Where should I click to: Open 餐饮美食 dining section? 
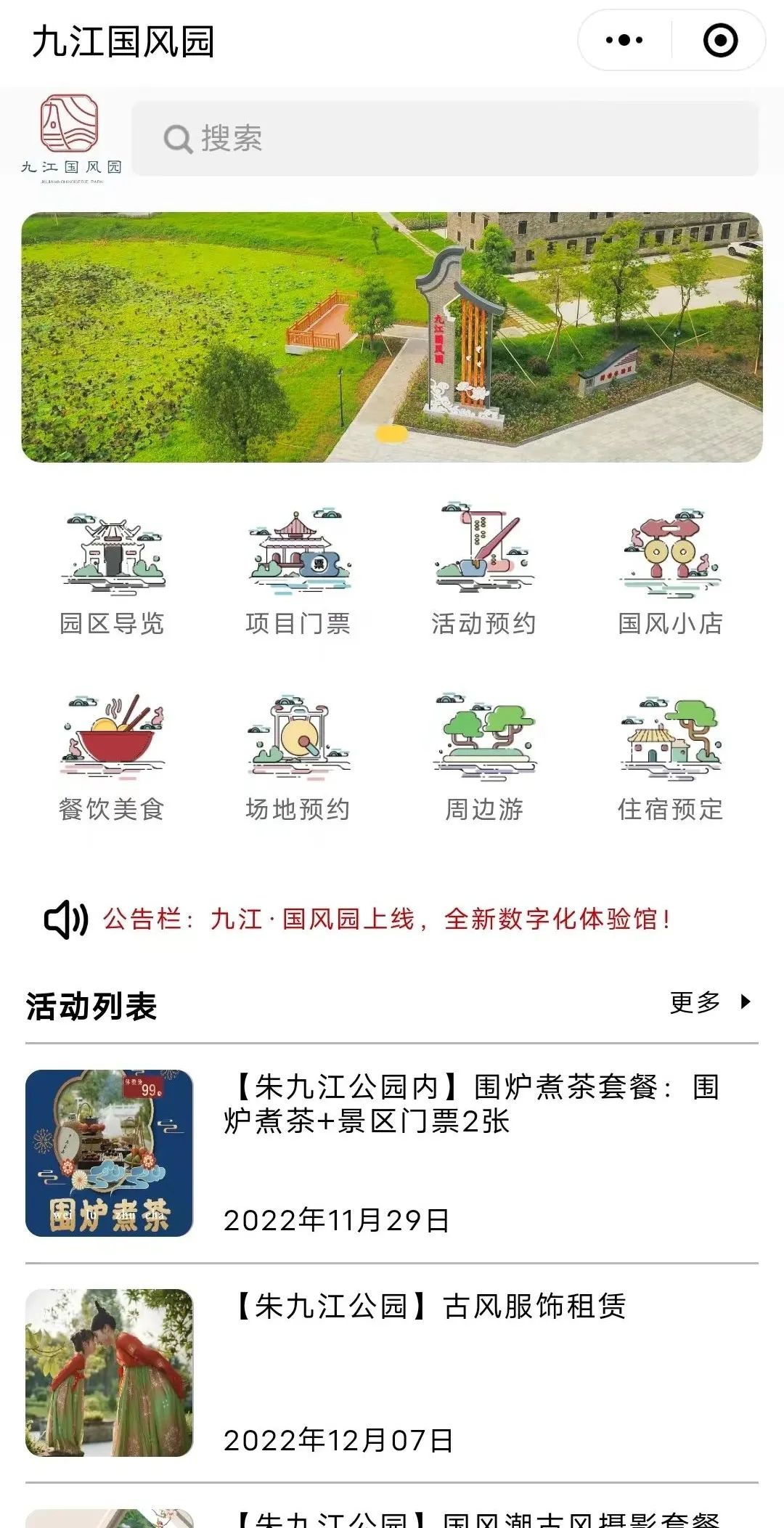(x=113, y=757)
